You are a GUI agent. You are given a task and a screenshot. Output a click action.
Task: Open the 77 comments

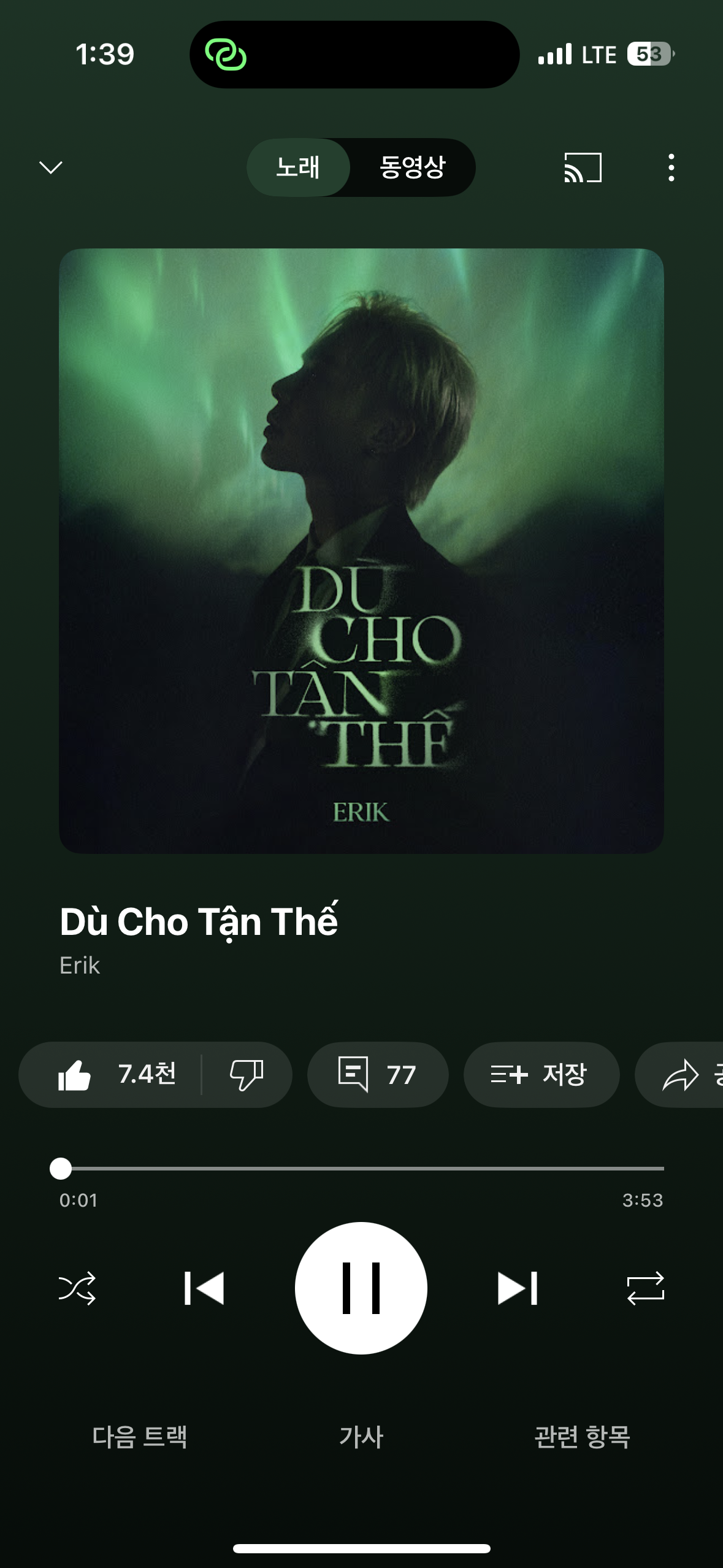[x=377, y=1074]
